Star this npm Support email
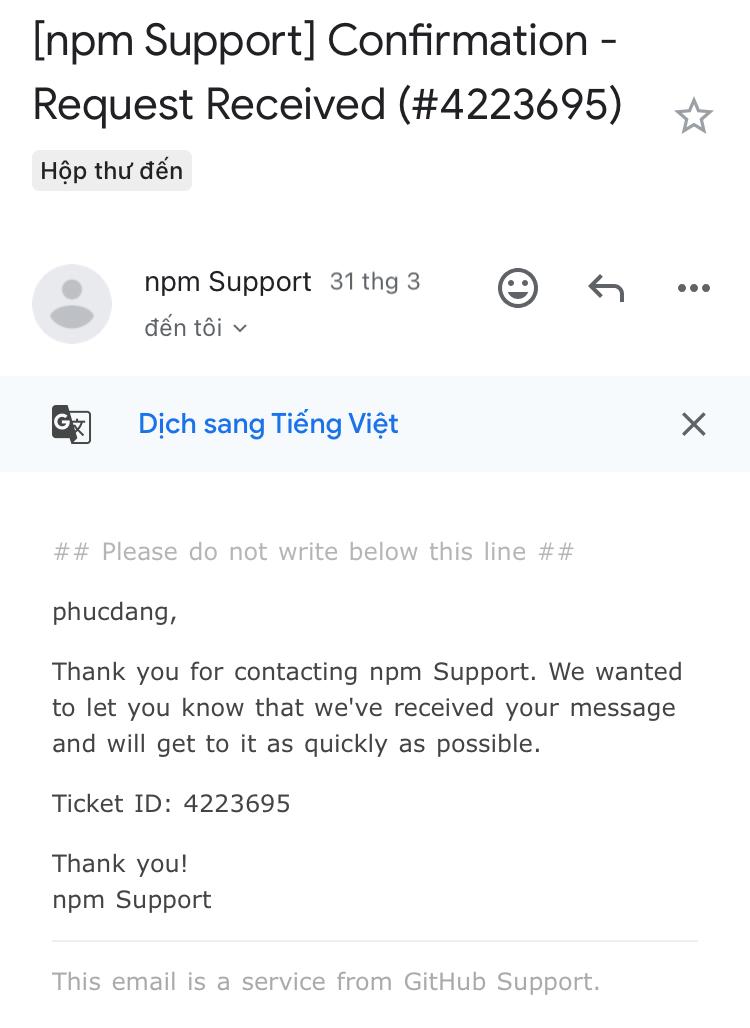Image resolution: width=750 pixels, height=1028 pixels. [693, 118]
